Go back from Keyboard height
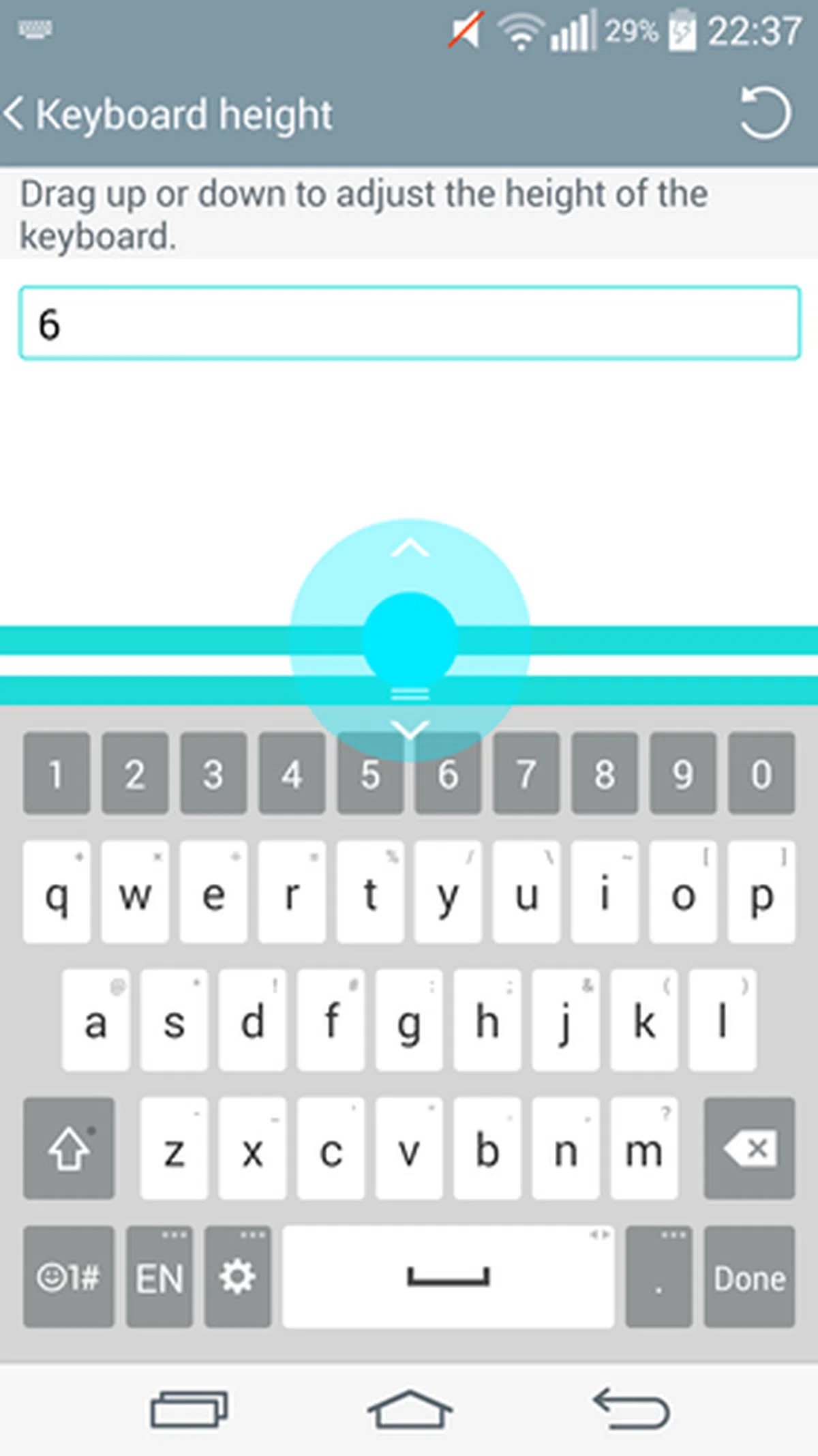The height and width of the screenshot is (1456, 818). coord(15,114)
